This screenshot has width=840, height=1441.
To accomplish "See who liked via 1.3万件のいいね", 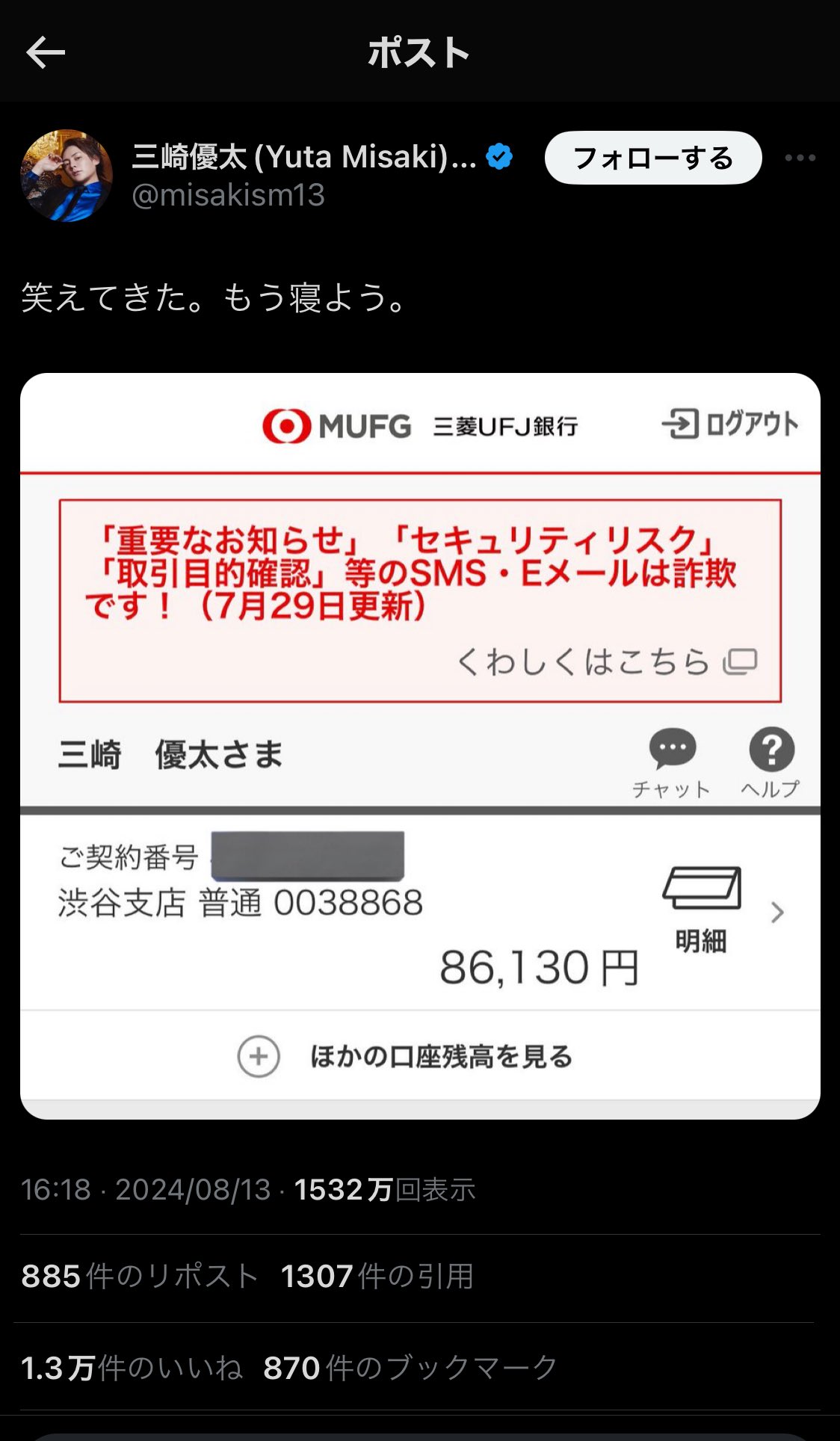I will click(132, 1368).
